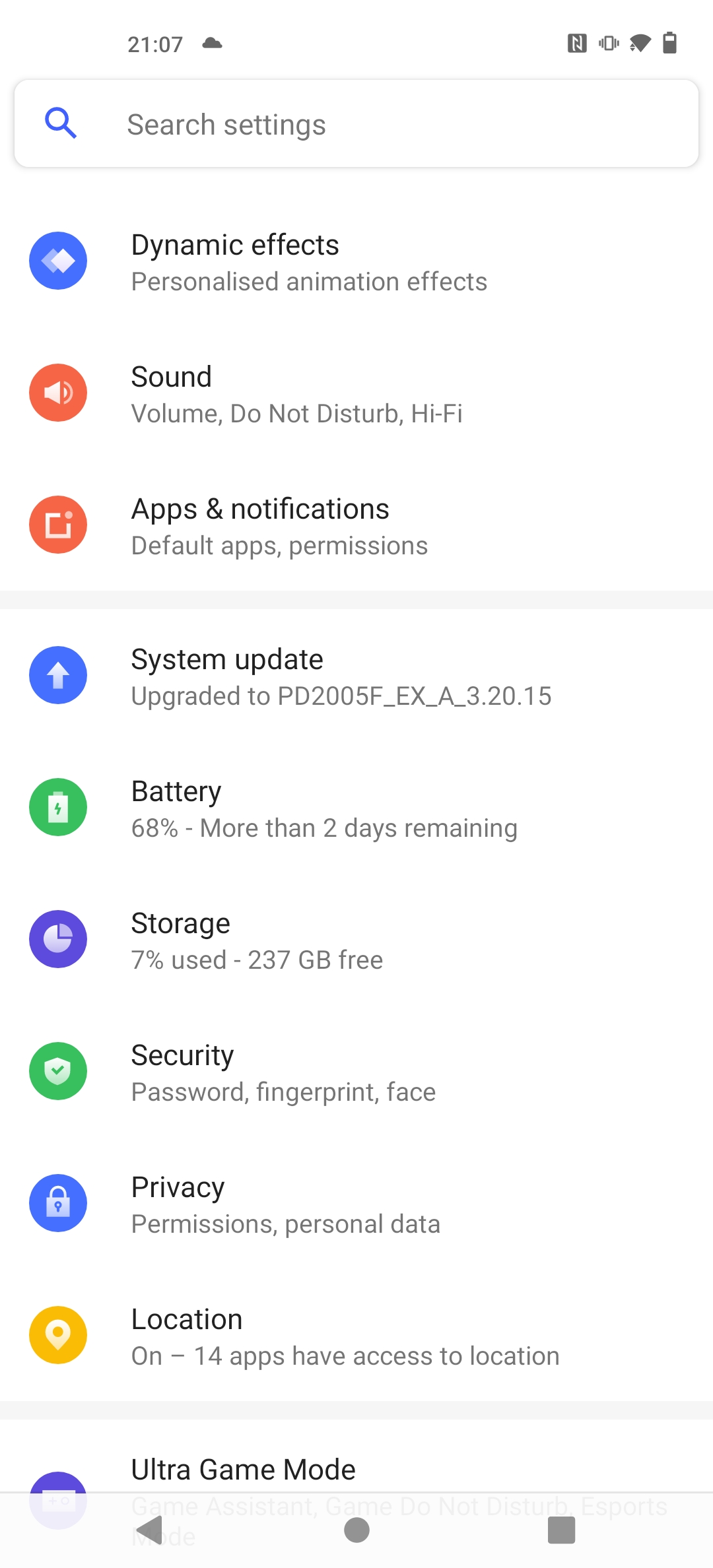Open Location settings
Screen dimensions: 713x1568
pyautogui.click(x=356, y=1336)
